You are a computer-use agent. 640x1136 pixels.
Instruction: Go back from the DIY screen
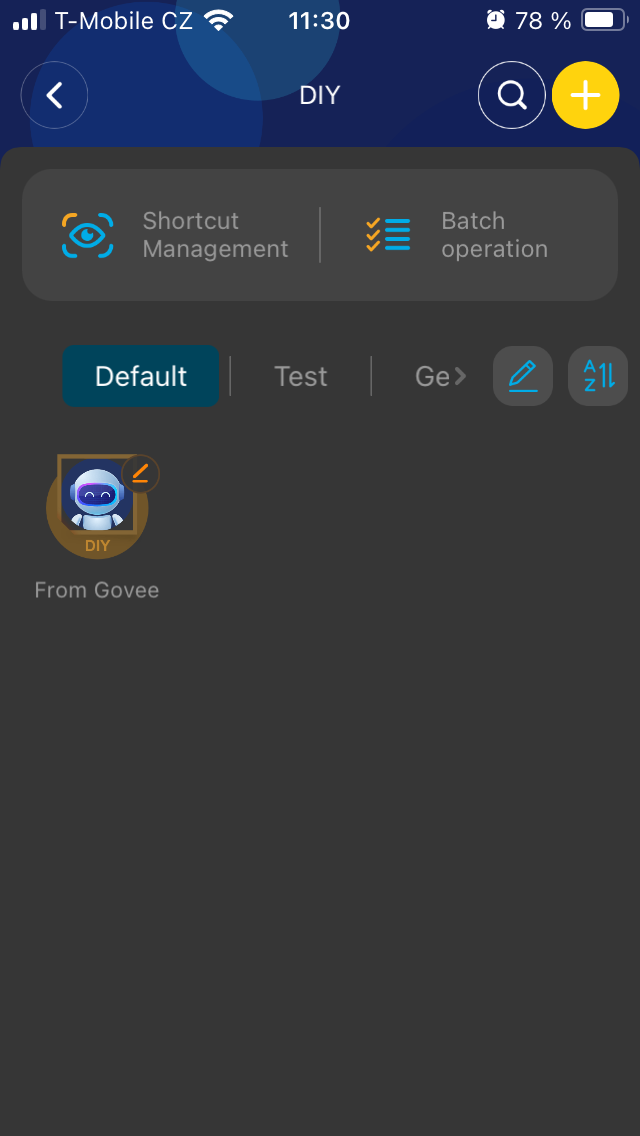tap(55, 95)
